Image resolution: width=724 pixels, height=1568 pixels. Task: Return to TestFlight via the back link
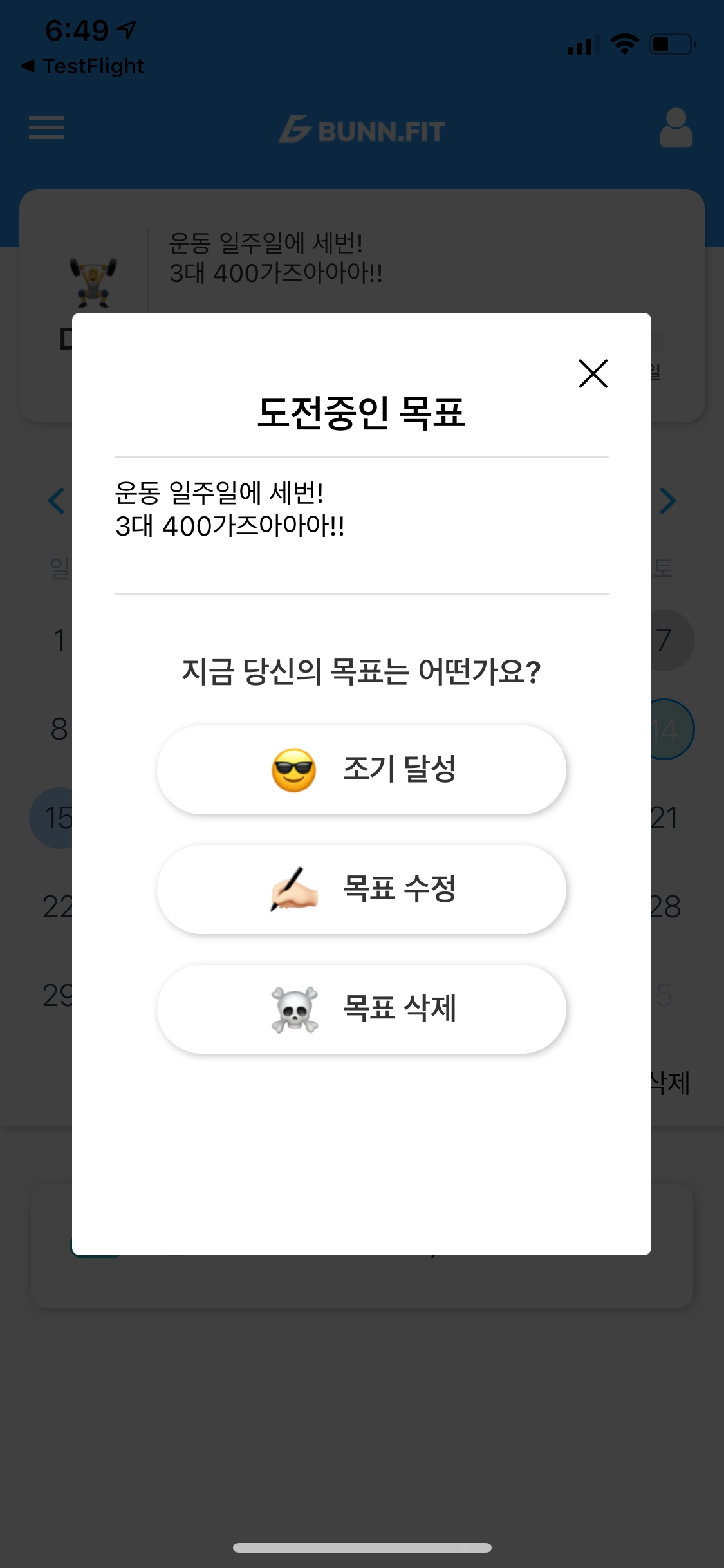pyautogui.click(x=82, y=66)
